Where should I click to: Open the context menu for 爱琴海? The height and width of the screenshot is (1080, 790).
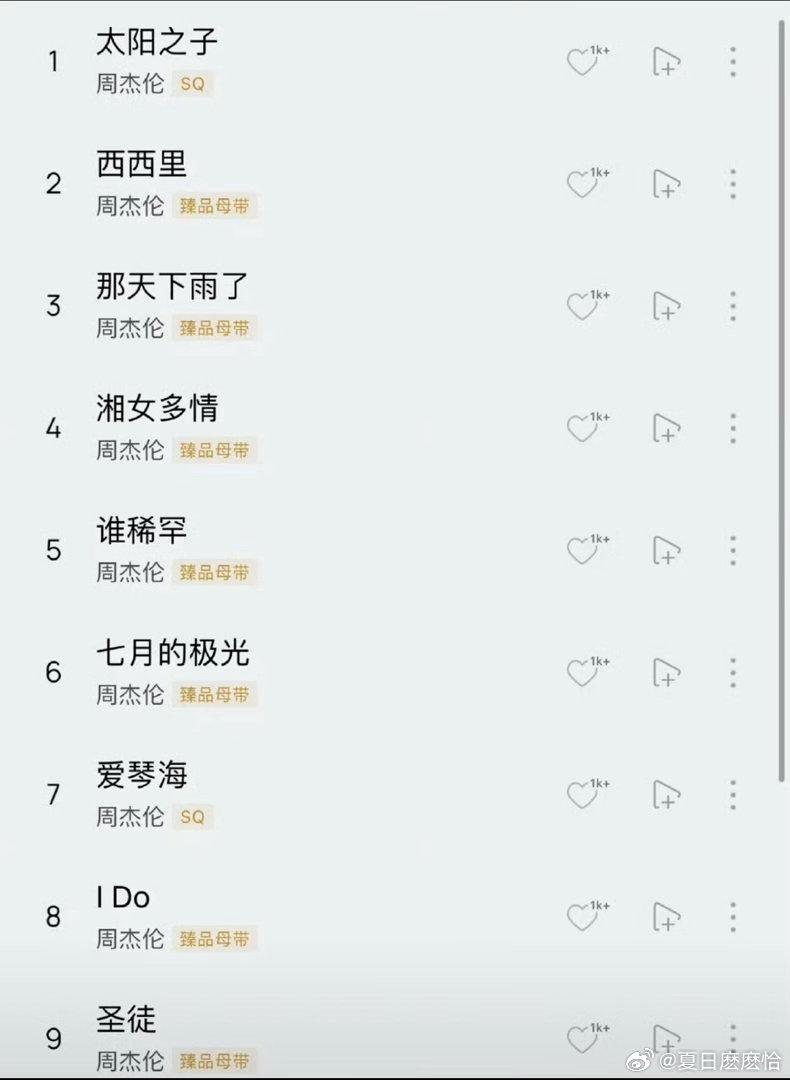[733, 794]
